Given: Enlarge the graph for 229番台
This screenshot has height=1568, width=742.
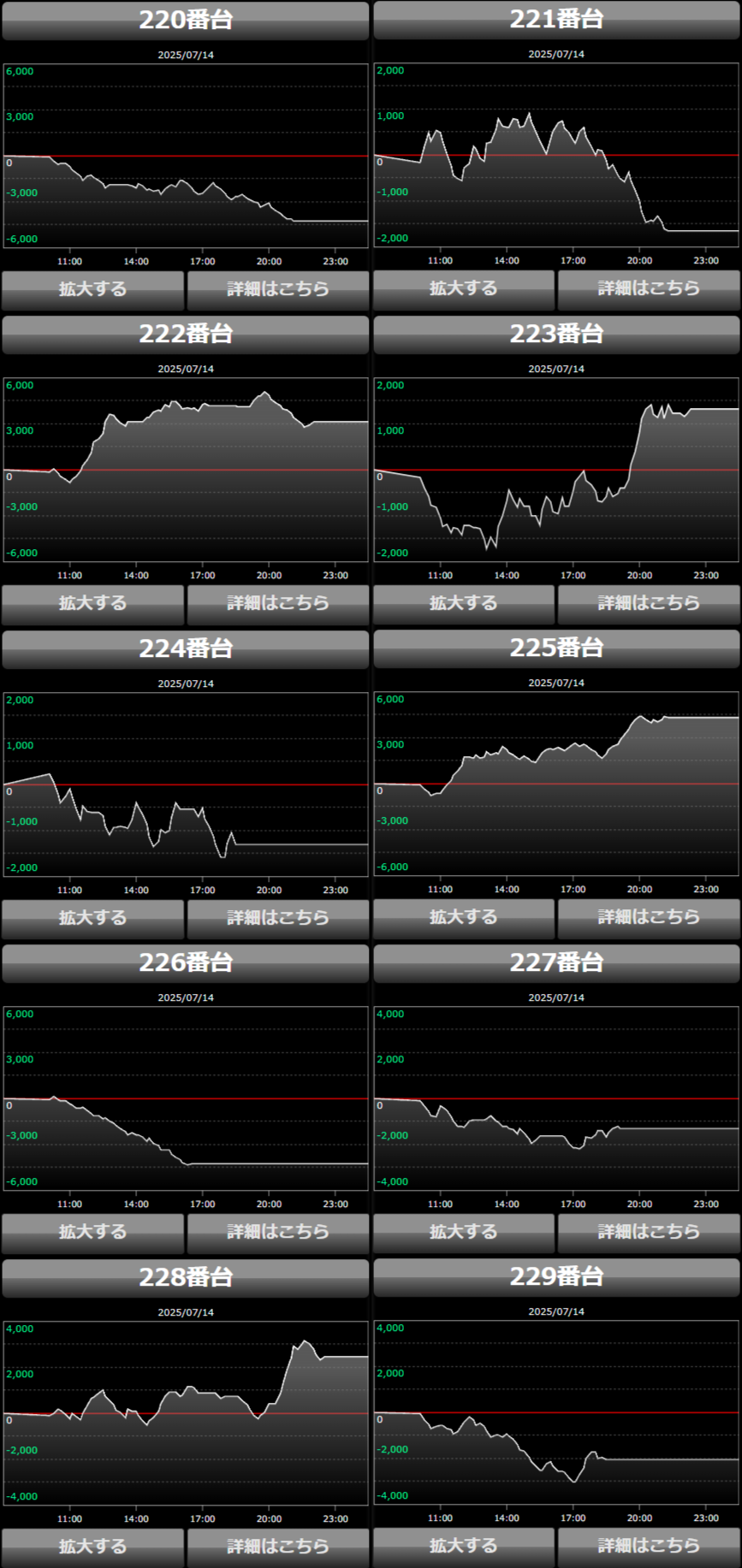Looking at the screenshot, I should point(463,1546).
